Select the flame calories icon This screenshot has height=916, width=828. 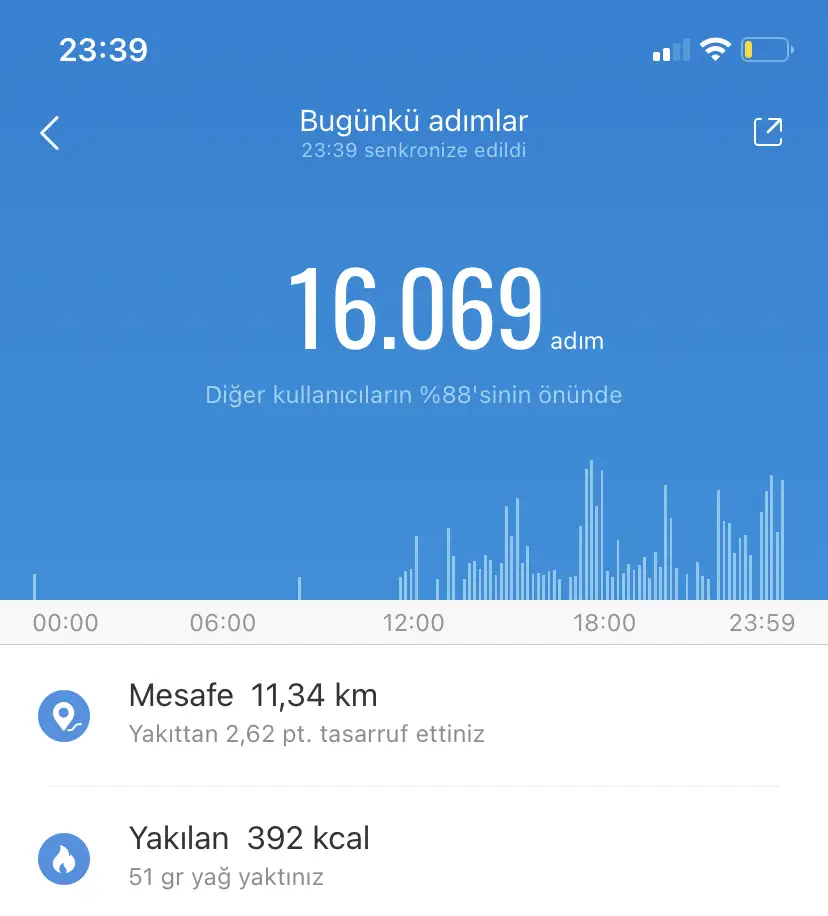[x=64, y=859]
